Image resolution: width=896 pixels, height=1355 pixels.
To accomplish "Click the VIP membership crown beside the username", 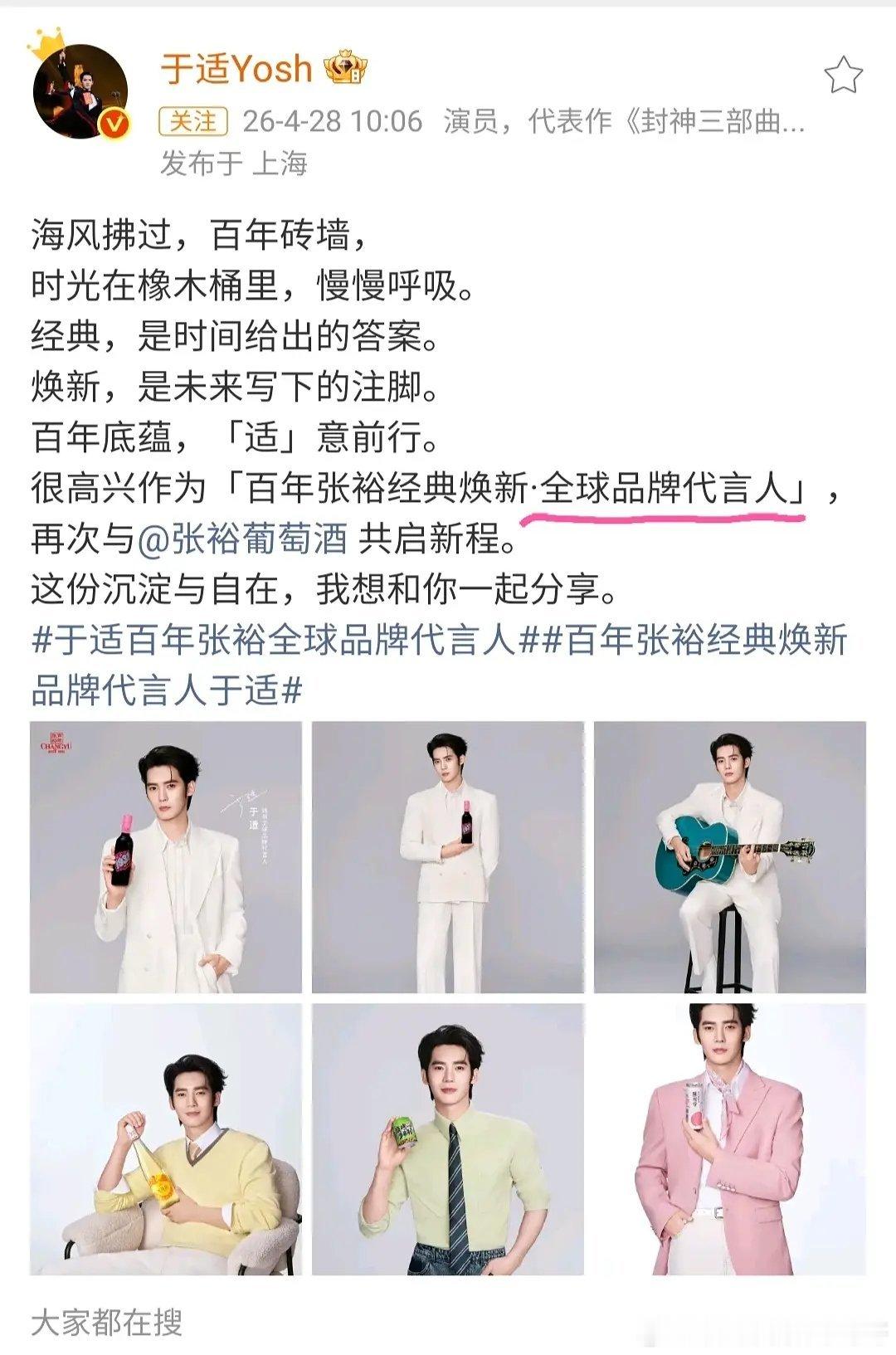I will [x=348, y=69].
